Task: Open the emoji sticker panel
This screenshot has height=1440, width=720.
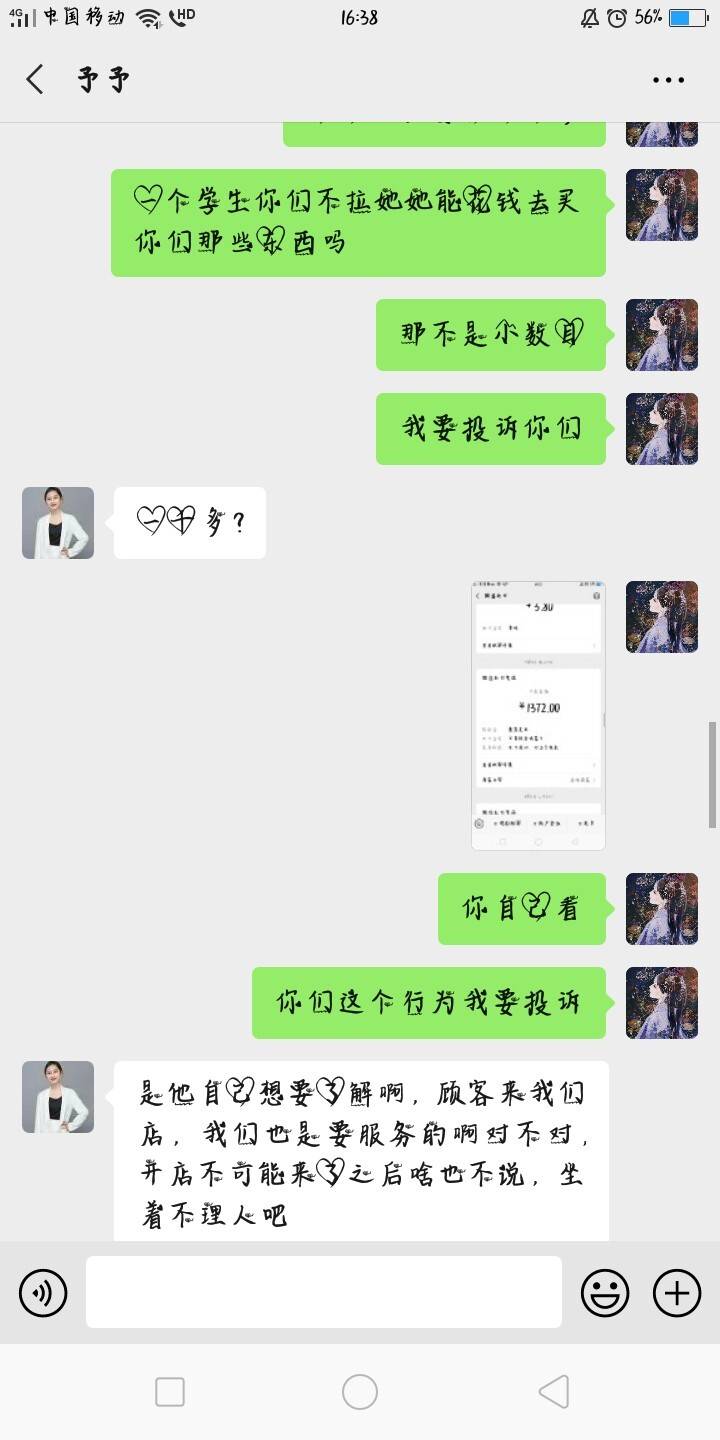Action: 605,1293
